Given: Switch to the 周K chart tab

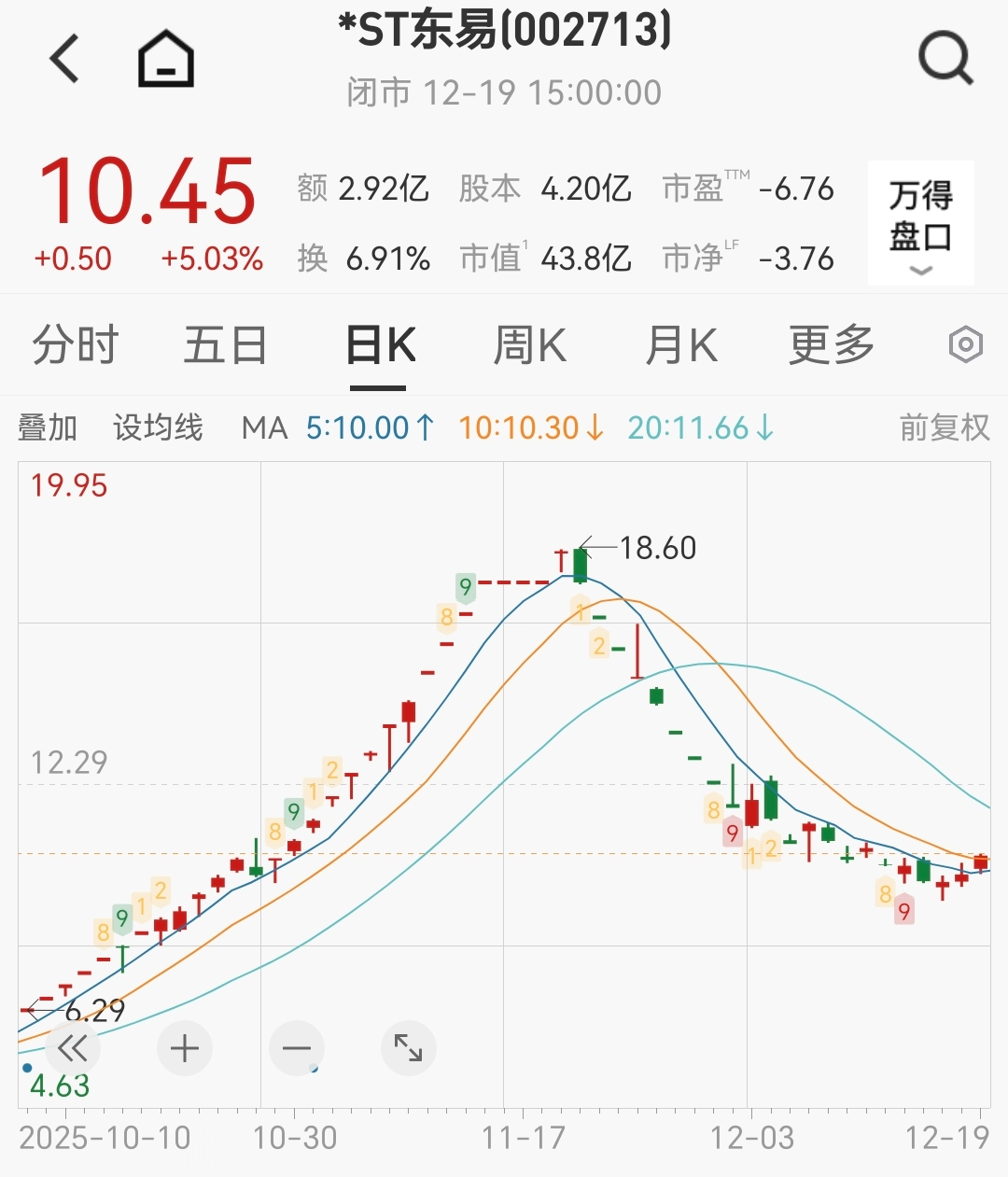Looking at the screenshot, I should [x=529, y=345].
